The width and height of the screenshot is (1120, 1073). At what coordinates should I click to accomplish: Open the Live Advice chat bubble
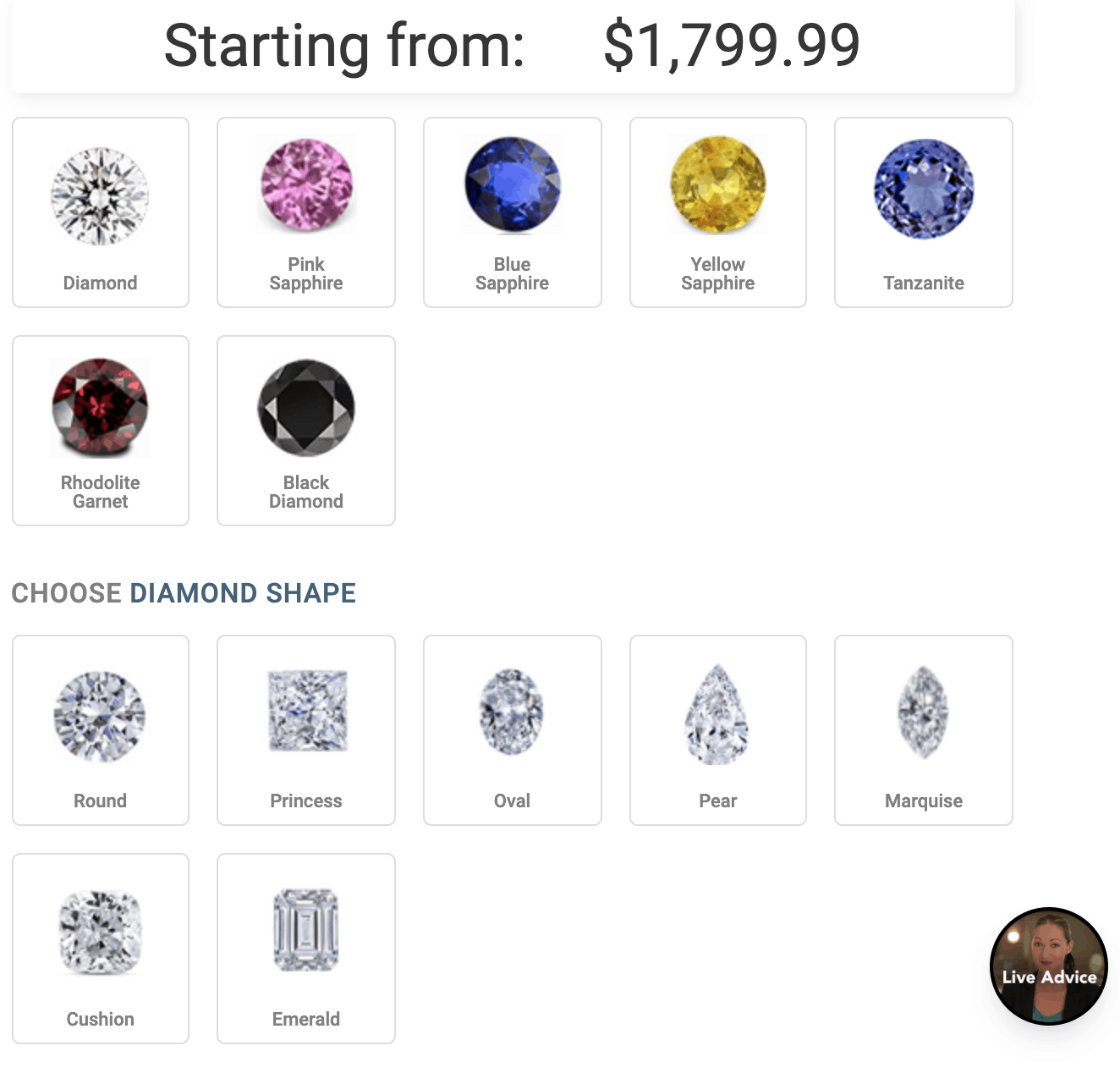1048,966
